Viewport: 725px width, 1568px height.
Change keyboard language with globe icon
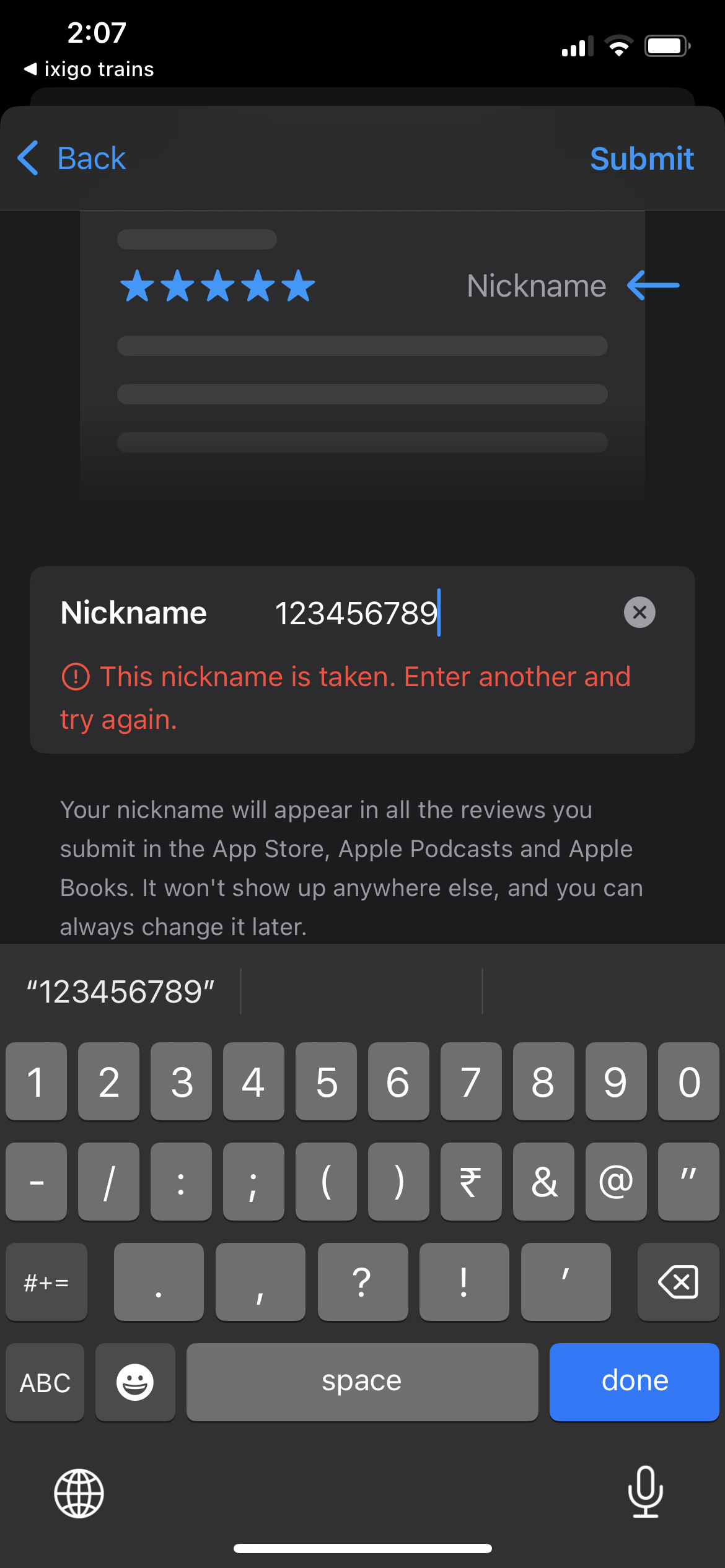point(79,1493)
